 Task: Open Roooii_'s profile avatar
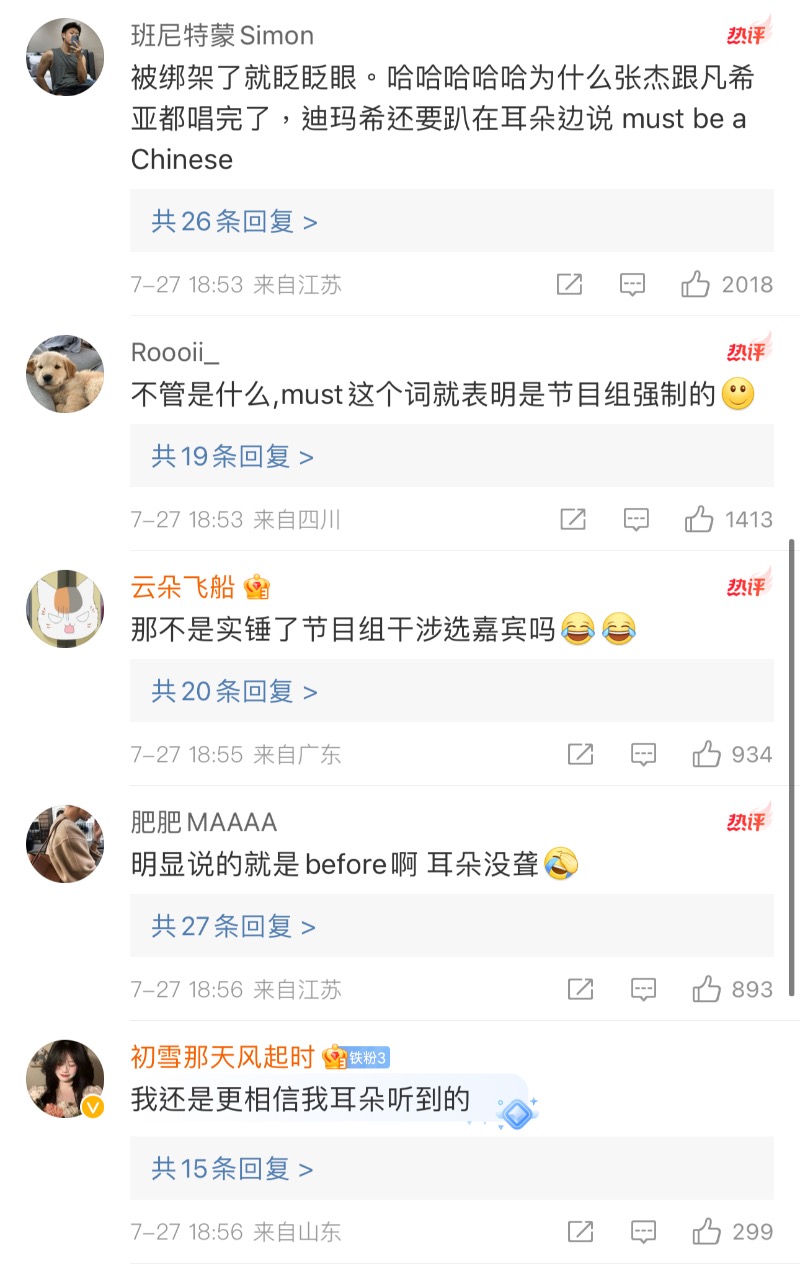[x=65, y=374]
